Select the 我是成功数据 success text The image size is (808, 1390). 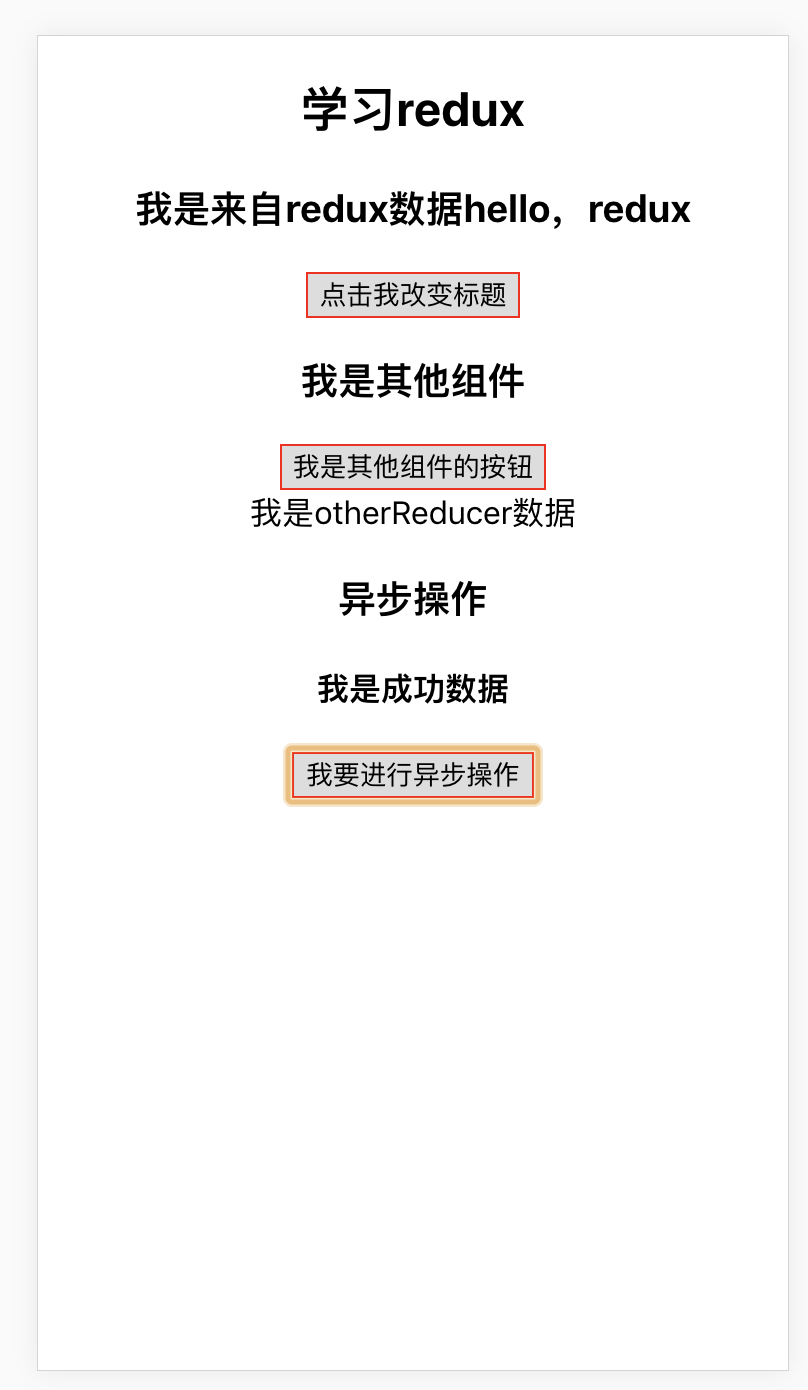coord(411,689)
